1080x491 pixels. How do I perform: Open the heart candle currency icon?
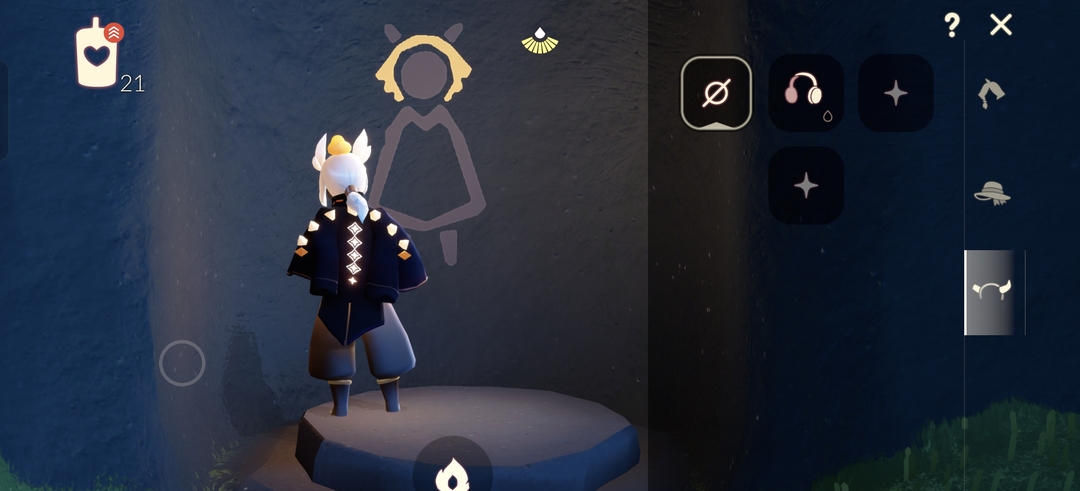[x=97, y=55]
